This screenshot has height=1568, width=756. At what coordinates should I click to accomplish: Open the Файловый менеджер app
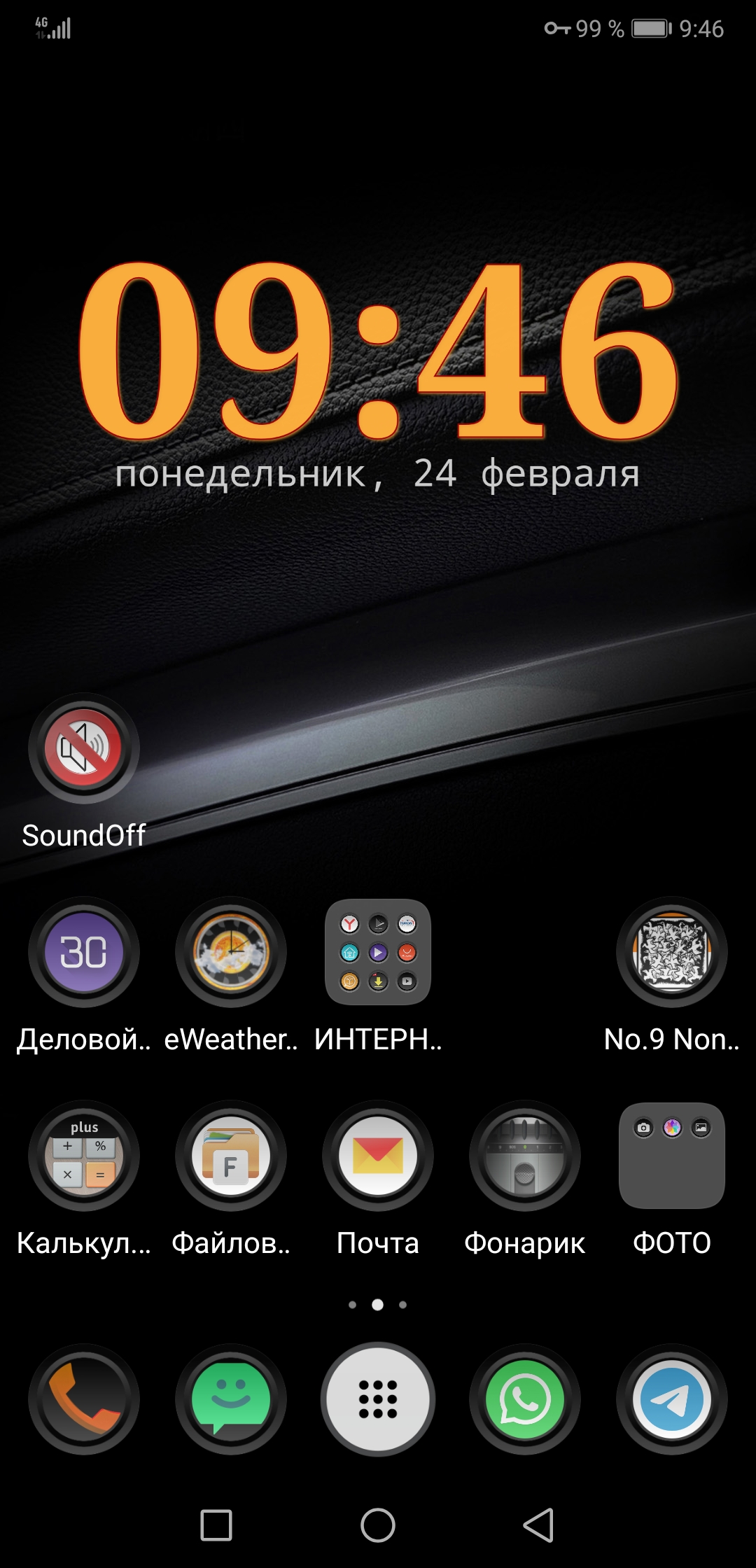pos(231,1156)
